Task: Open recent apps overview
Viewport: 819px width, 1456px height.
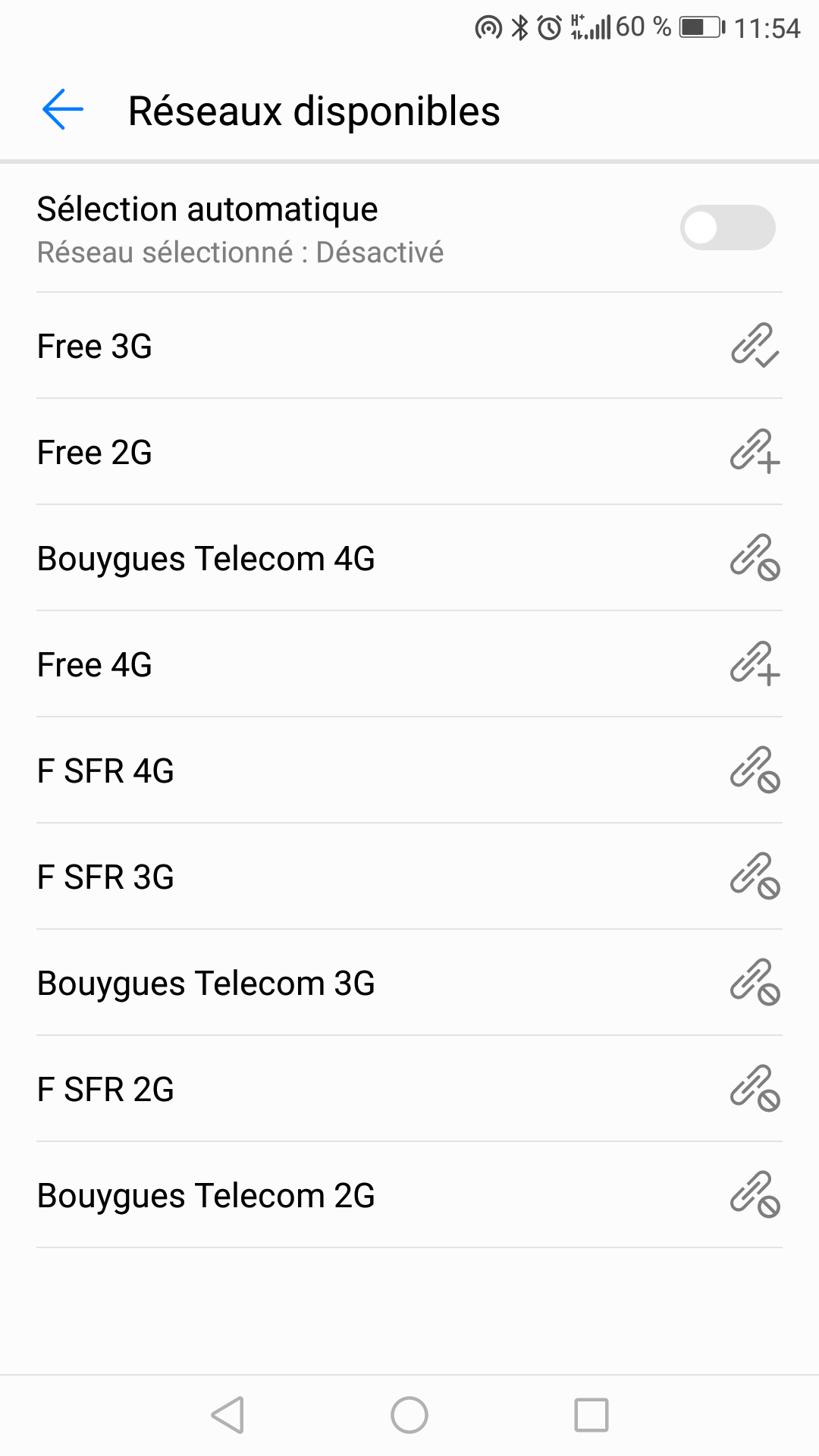Action: pyautogui.click(x=591, y=1415)
